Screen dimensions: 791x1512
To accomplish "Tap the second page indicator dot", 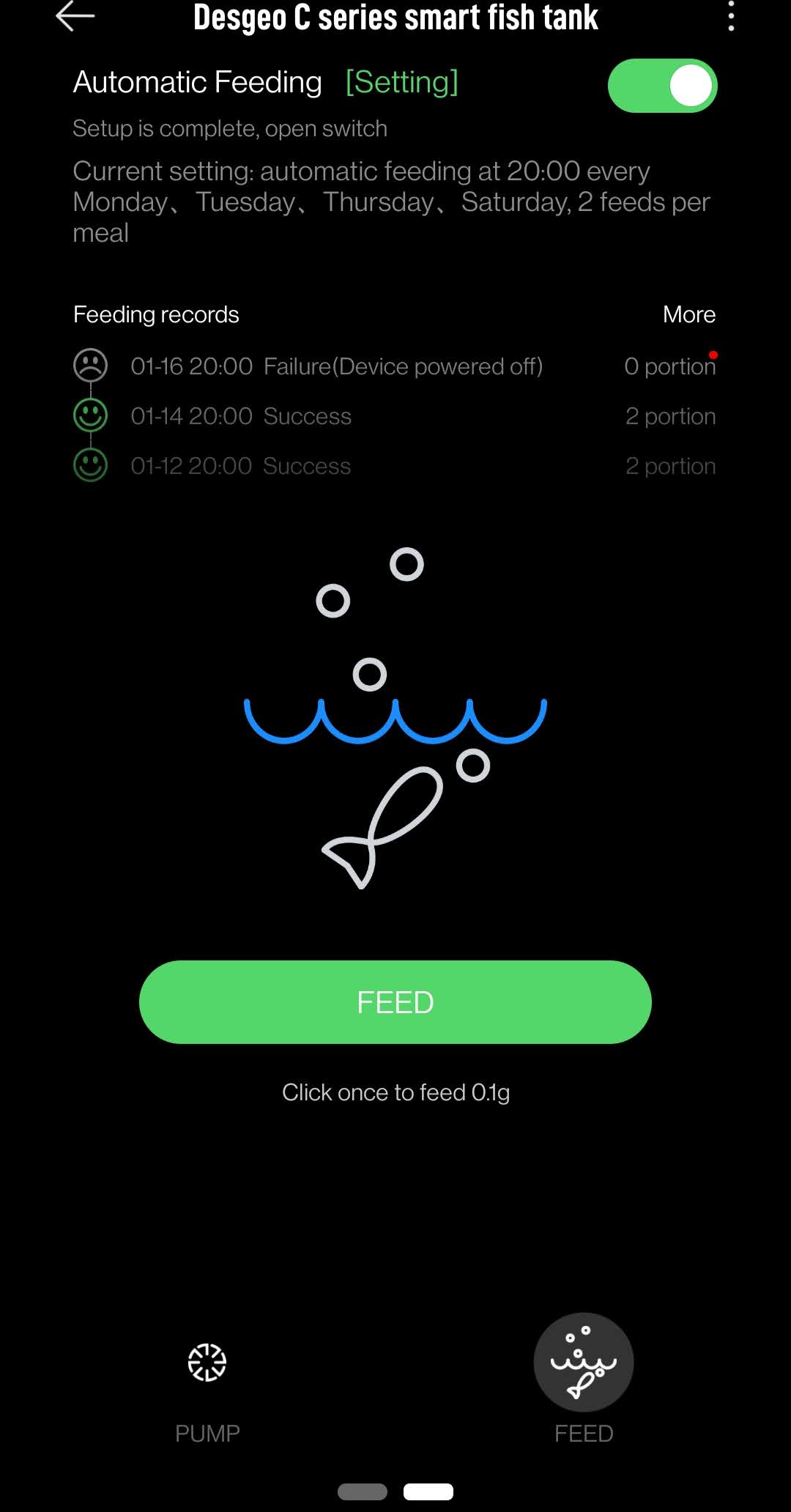I will point(428,1491).
